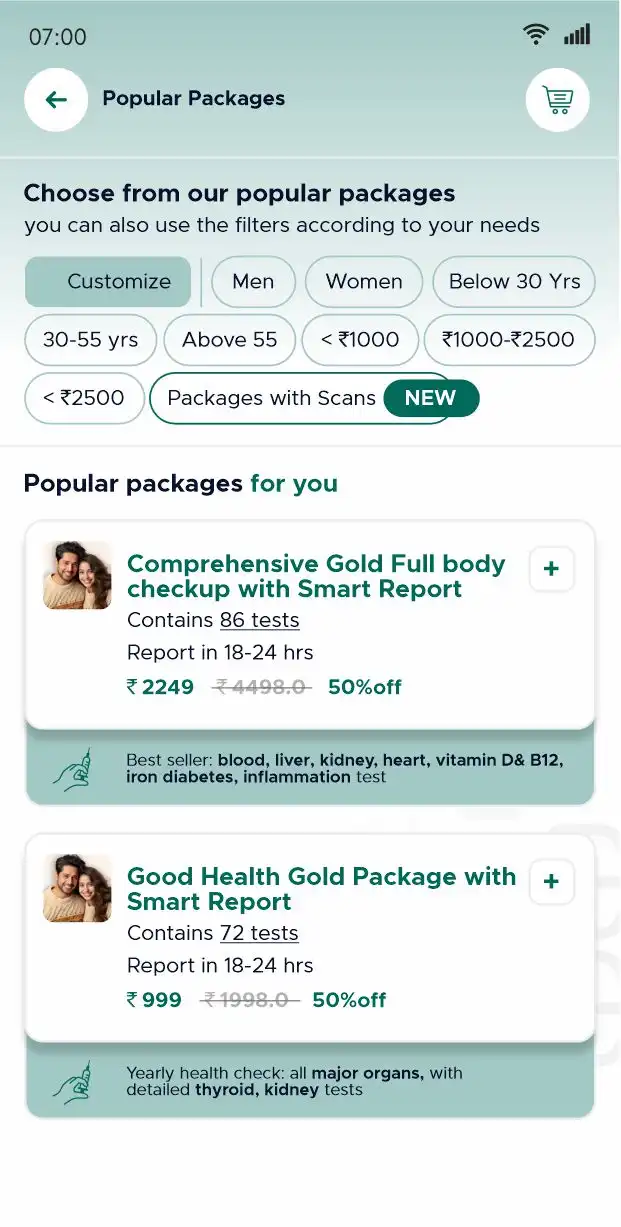
Task: Select the < ₹1000 price filter
Action: coord(359,339)
